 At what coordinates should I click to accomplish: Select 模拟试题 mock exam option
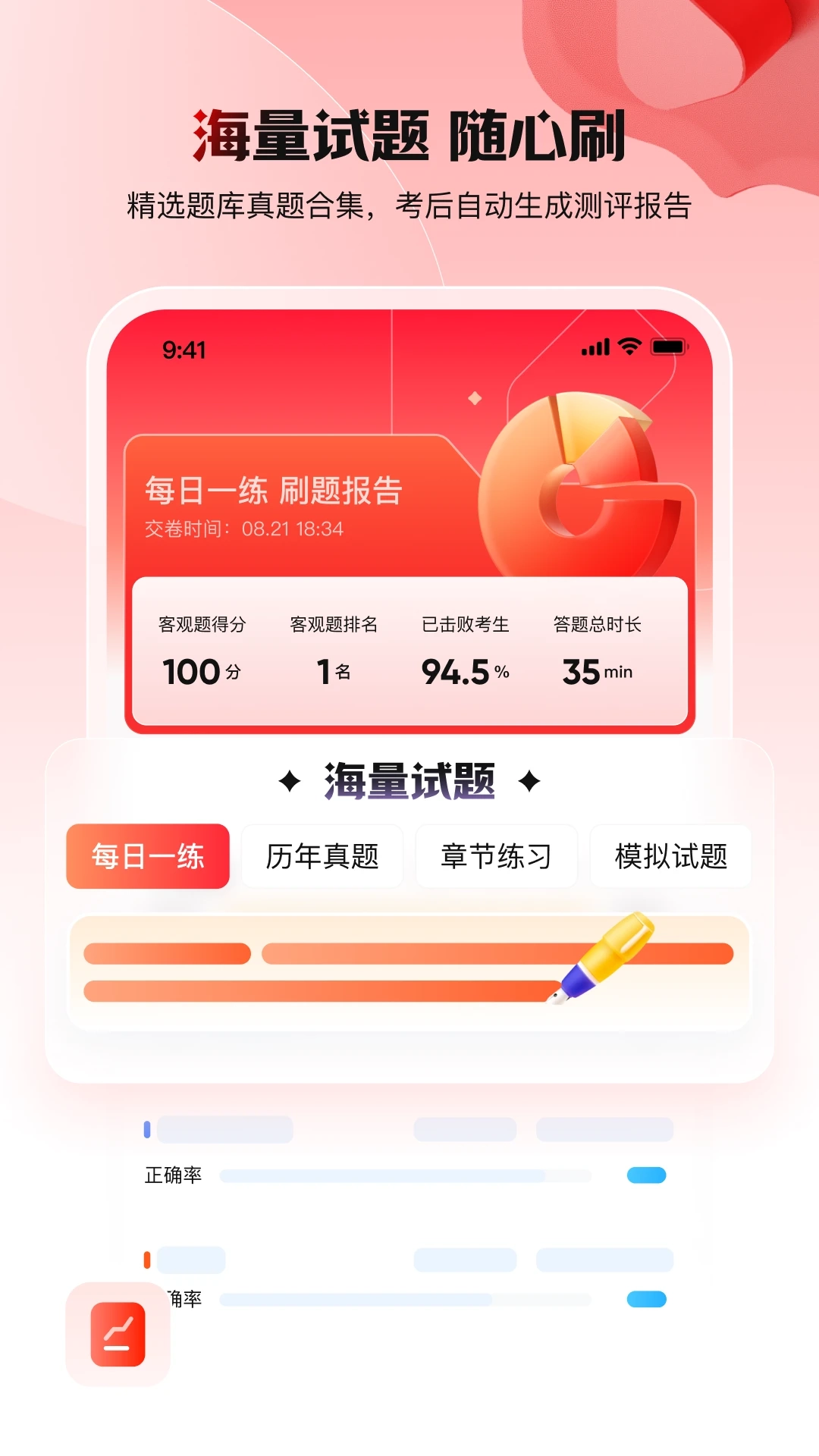pos(670,855)
